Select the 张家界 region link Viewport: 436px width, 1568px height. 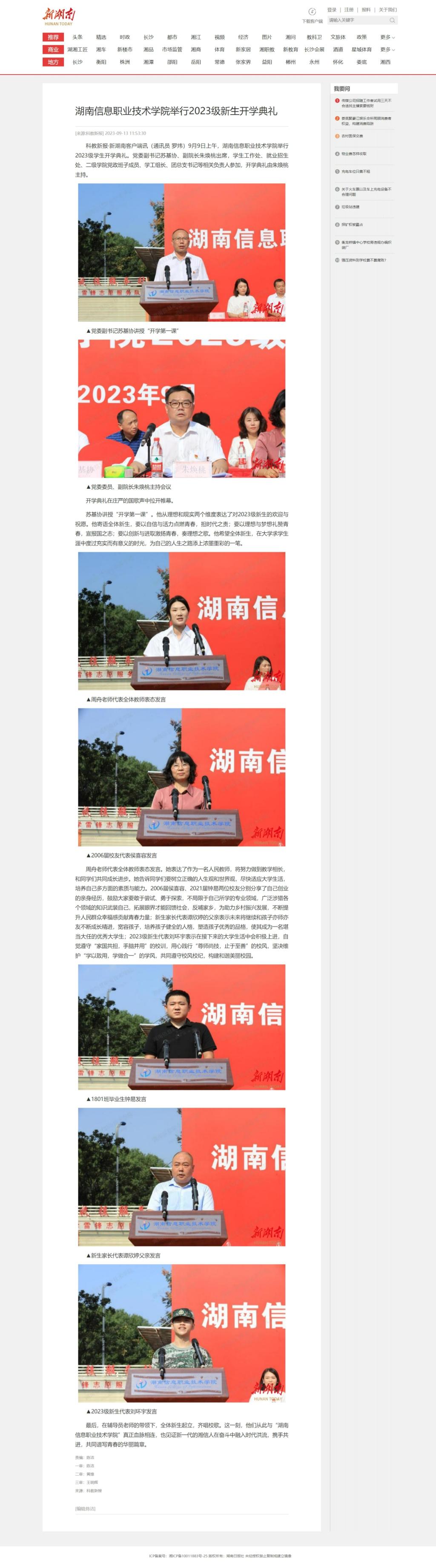click(x=243, y=62)
